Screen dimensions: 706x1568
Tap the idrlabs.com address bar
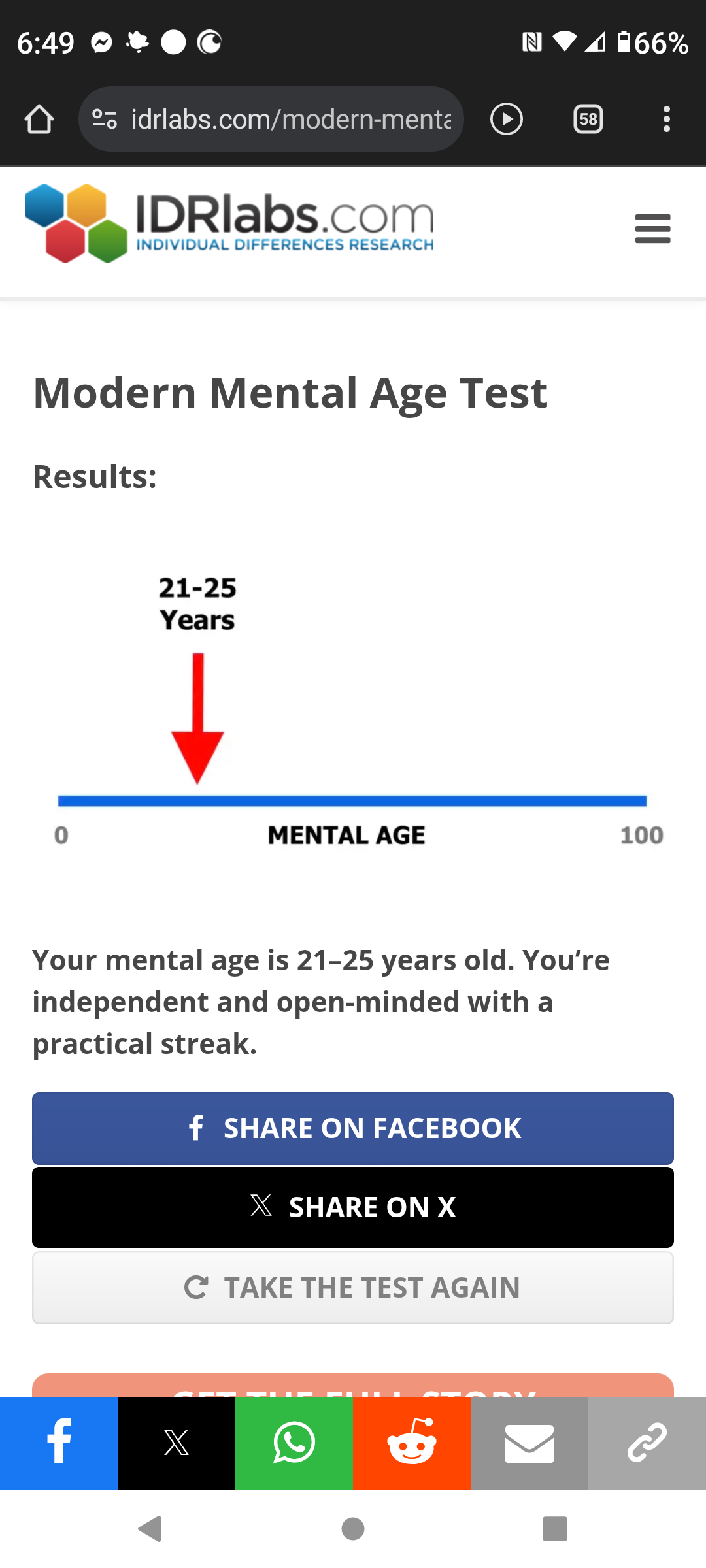271,119
